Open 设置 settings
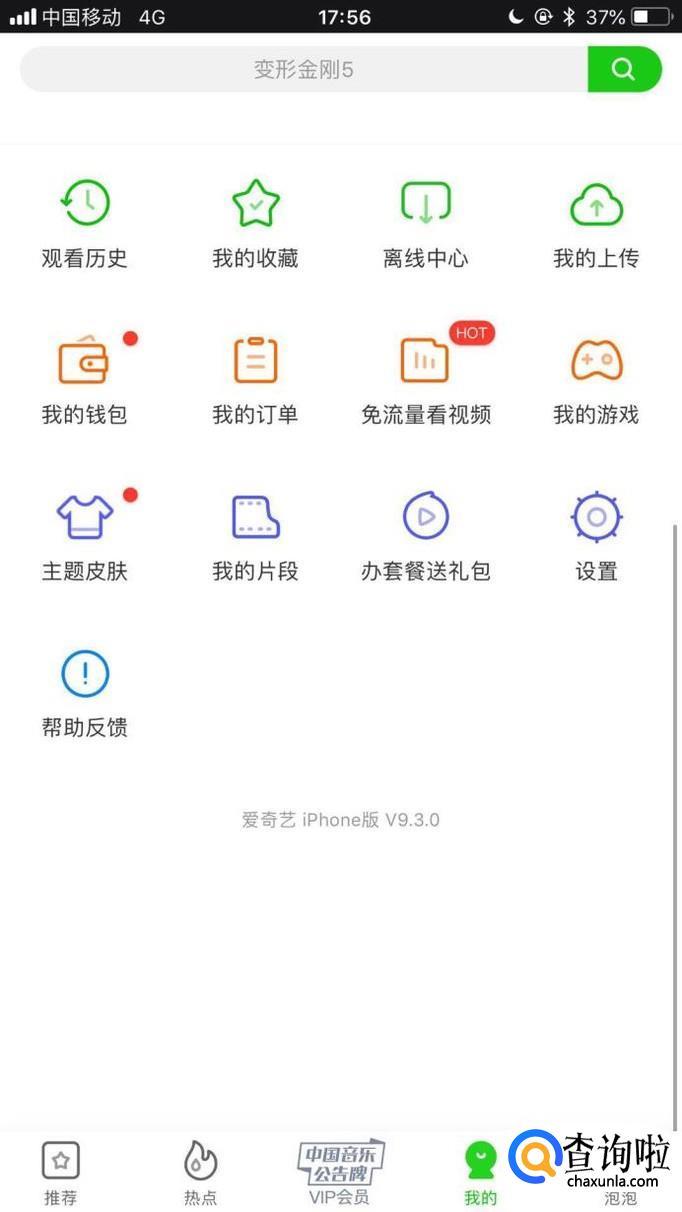682x1212 pixels. click(x=596, y=536)
